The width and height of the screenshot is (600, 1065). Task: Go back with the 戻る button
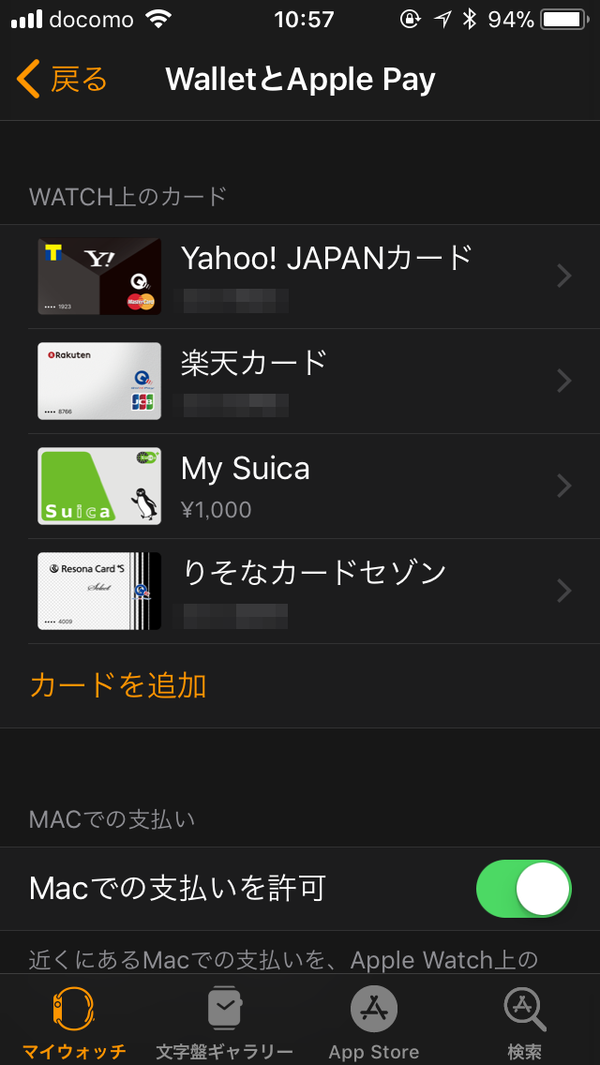(x=62, y=79)
